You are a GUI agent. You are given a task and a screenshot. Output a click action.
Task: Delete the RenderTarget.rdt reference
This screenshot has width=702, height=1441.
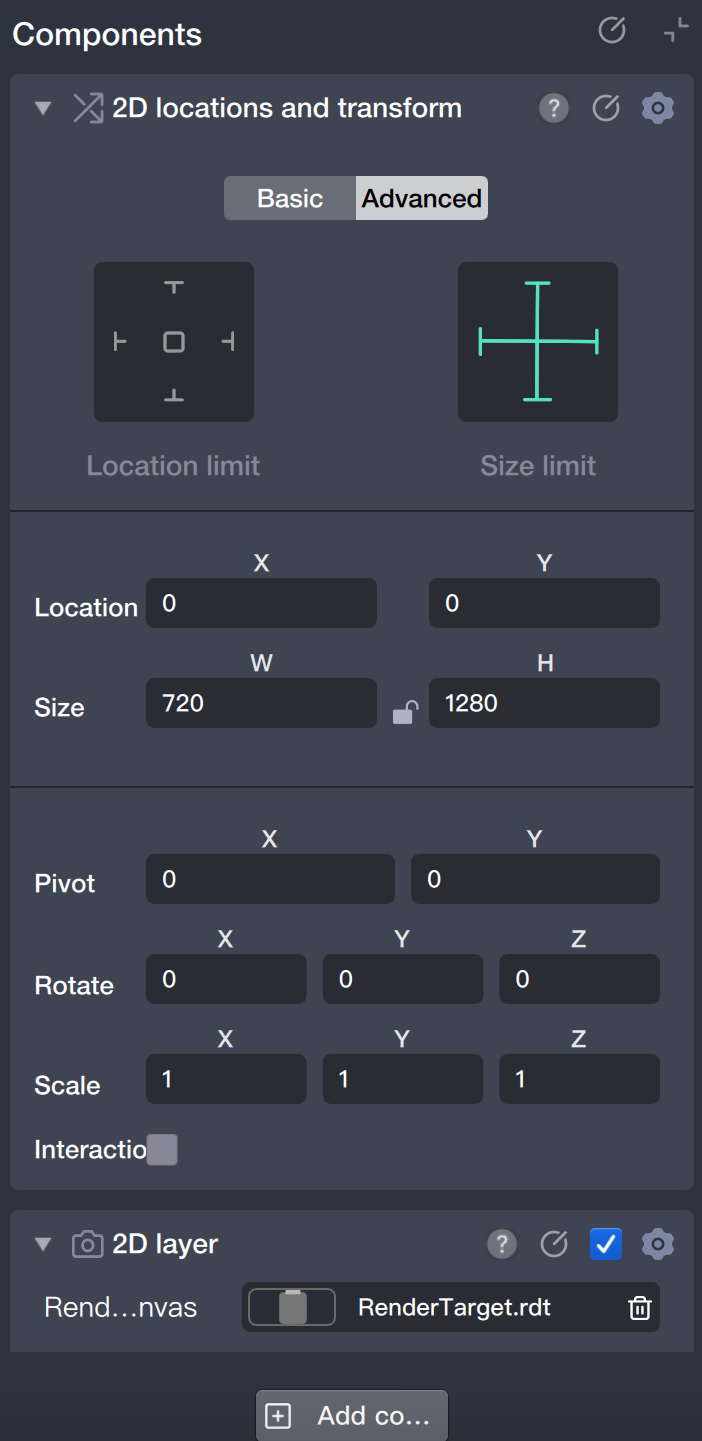click(x=639, y=1307)
